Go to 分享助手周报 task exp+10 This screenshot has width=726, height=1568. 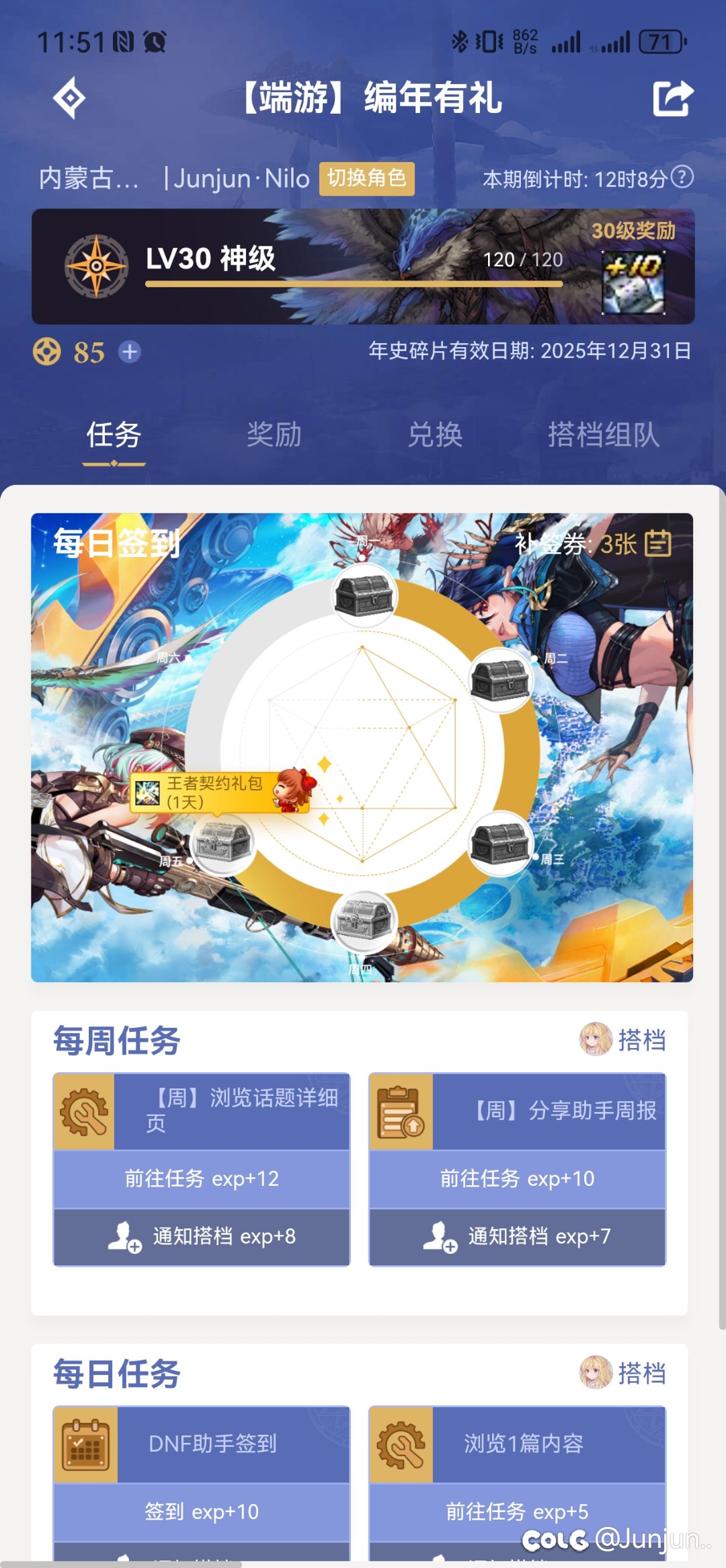[x=517, y=1179]
